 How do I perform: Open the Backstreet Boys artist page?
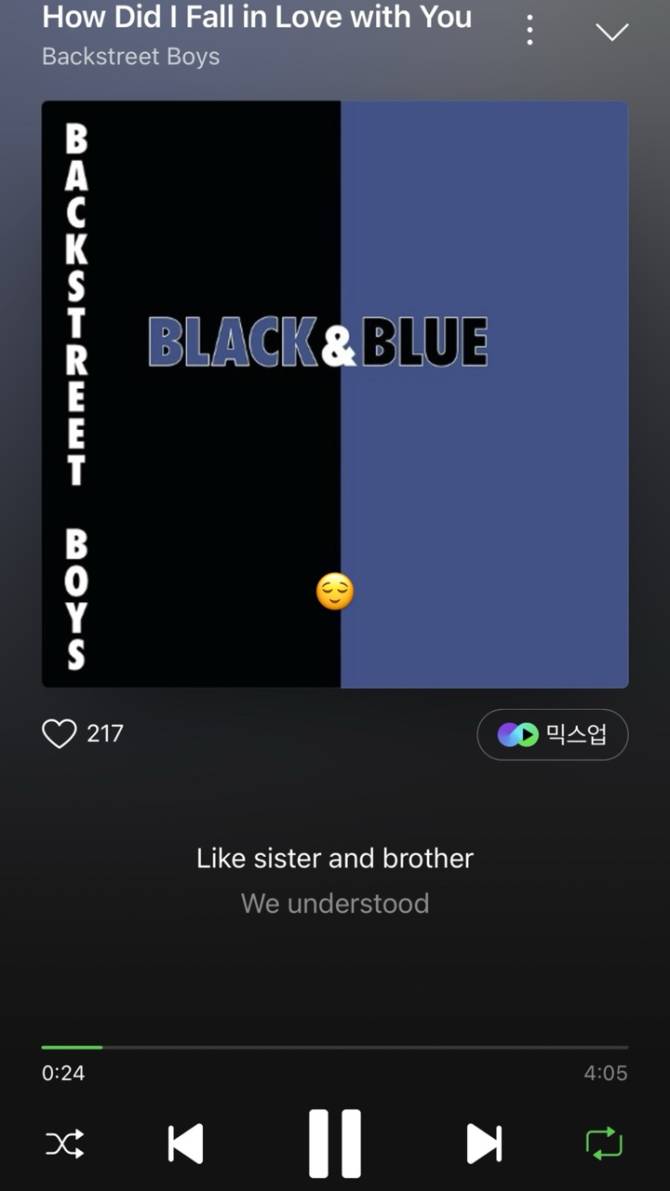click(x=131, y=57)
